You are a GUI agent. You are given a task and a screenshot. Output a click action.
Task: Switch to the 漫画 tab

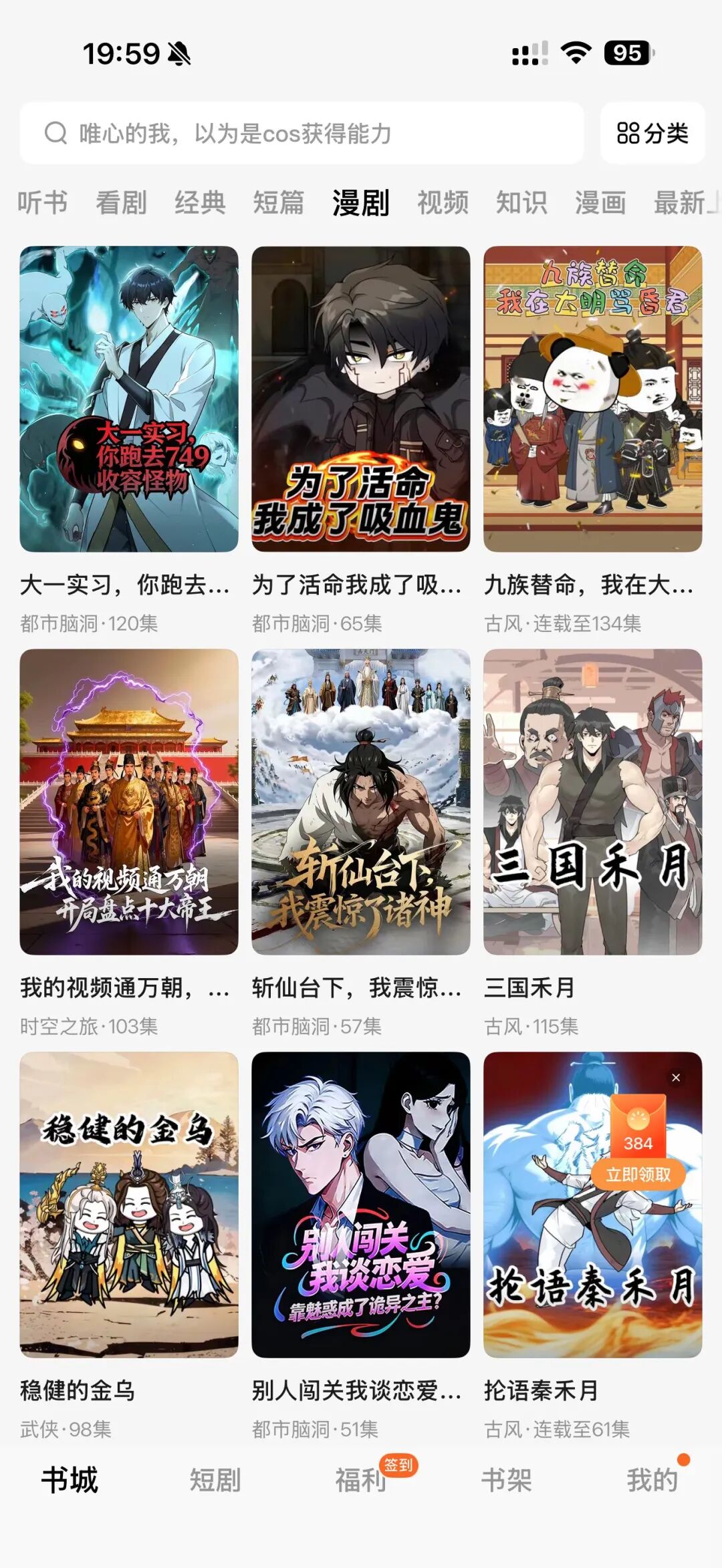coord(599,204)
